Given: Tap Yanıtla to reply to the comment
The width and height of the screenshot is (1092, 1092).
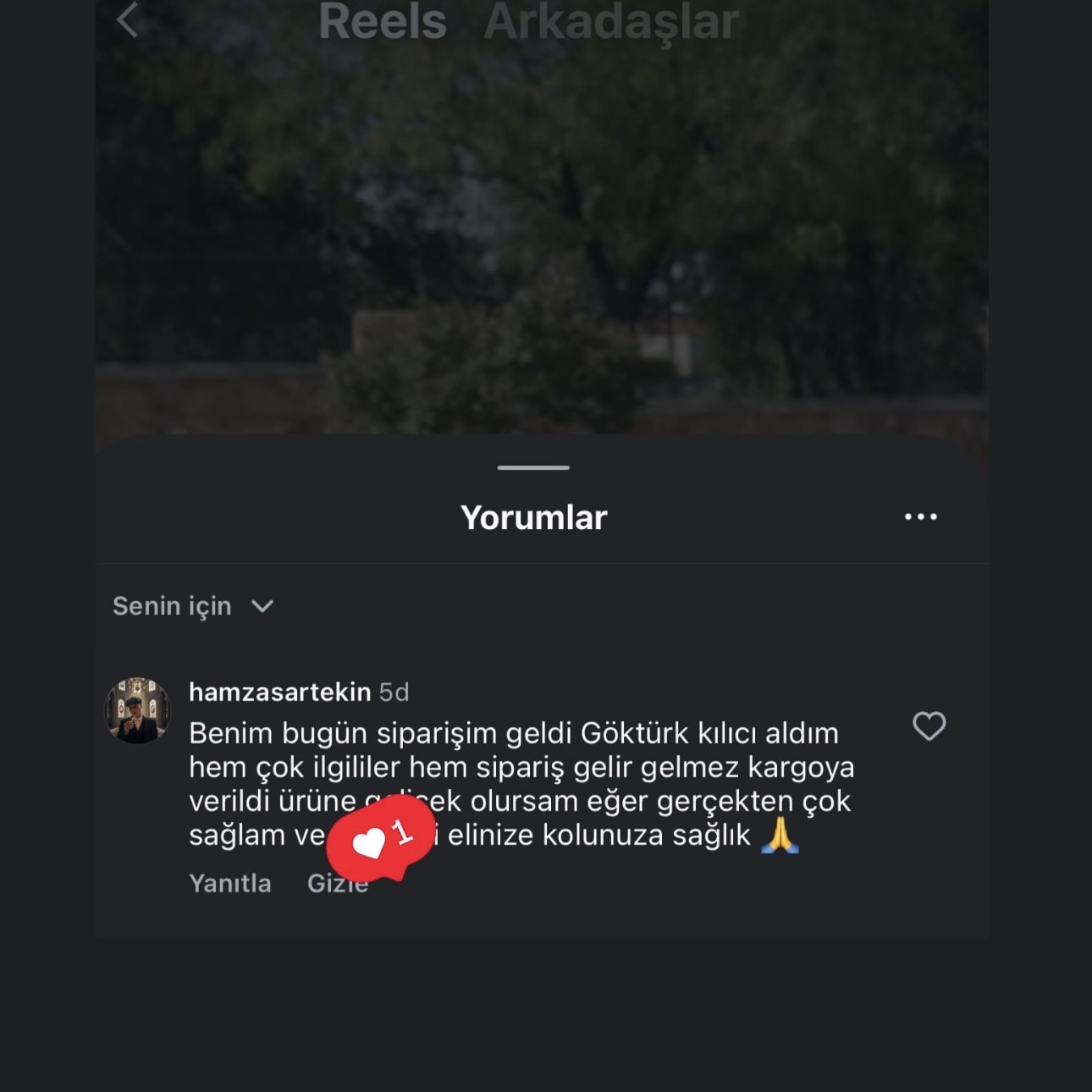Looking at the screenshot, I should coord(230,883).
